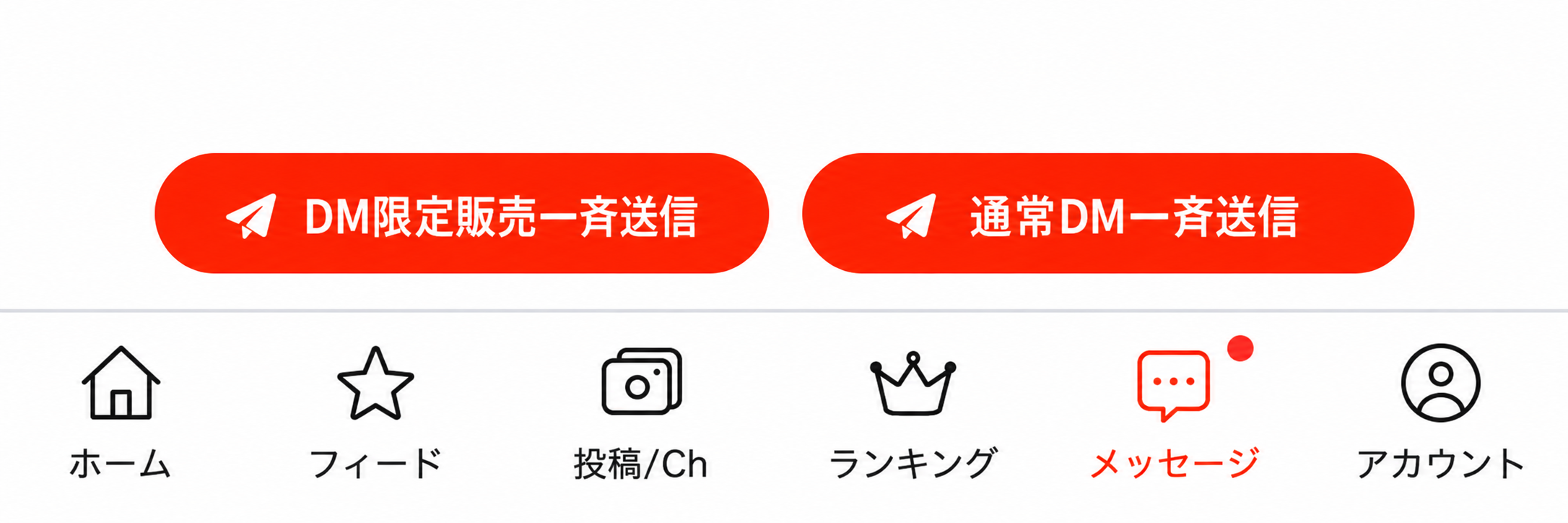This screenshot has width=1568, height=523.
Task: Open the アカウント tab
Action: [1440, 413]
